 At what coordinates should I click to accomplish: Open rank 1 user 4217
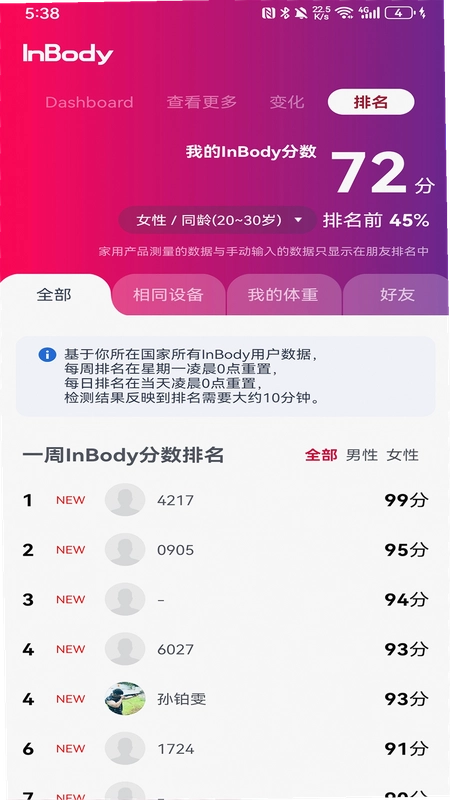225,500
